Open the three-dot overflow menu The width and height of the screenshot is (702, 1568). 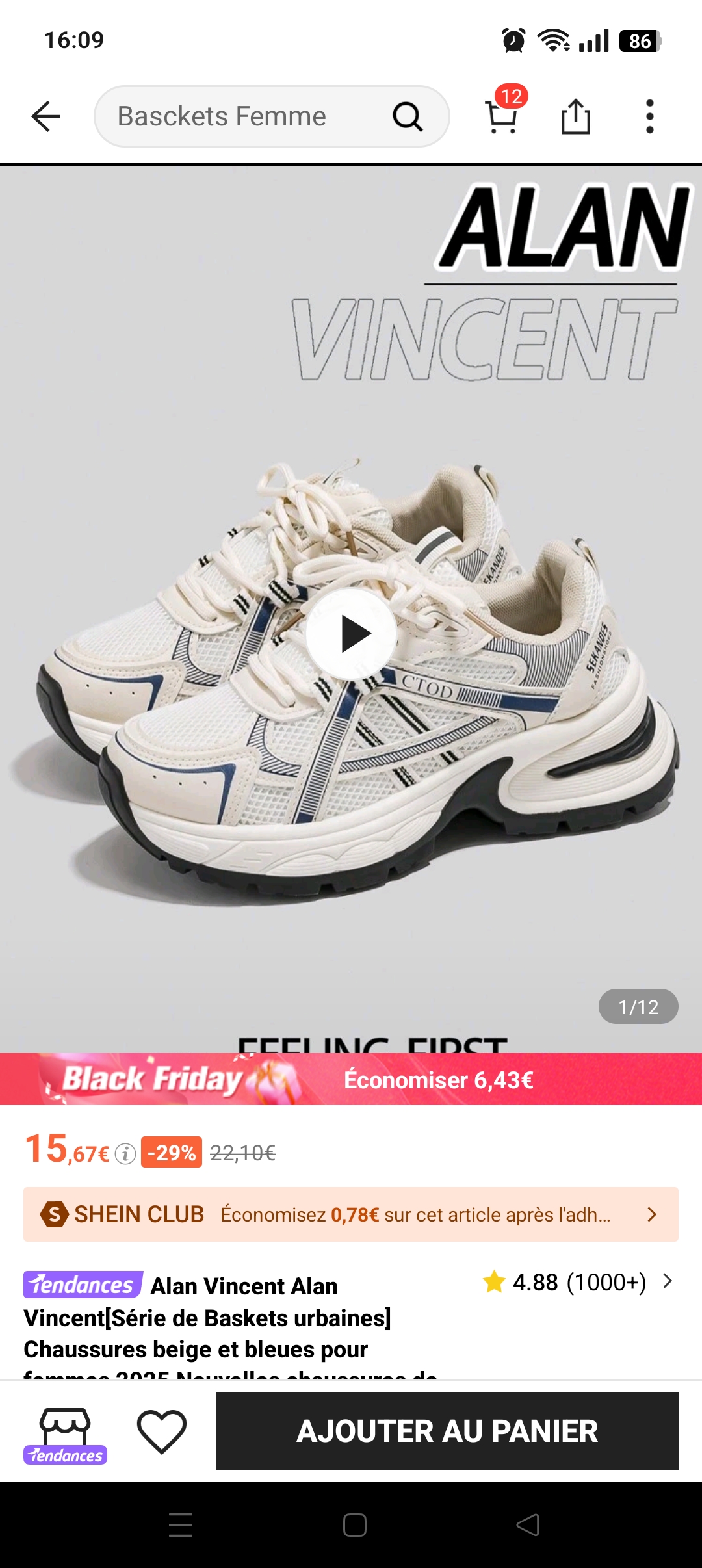[649, 117]
